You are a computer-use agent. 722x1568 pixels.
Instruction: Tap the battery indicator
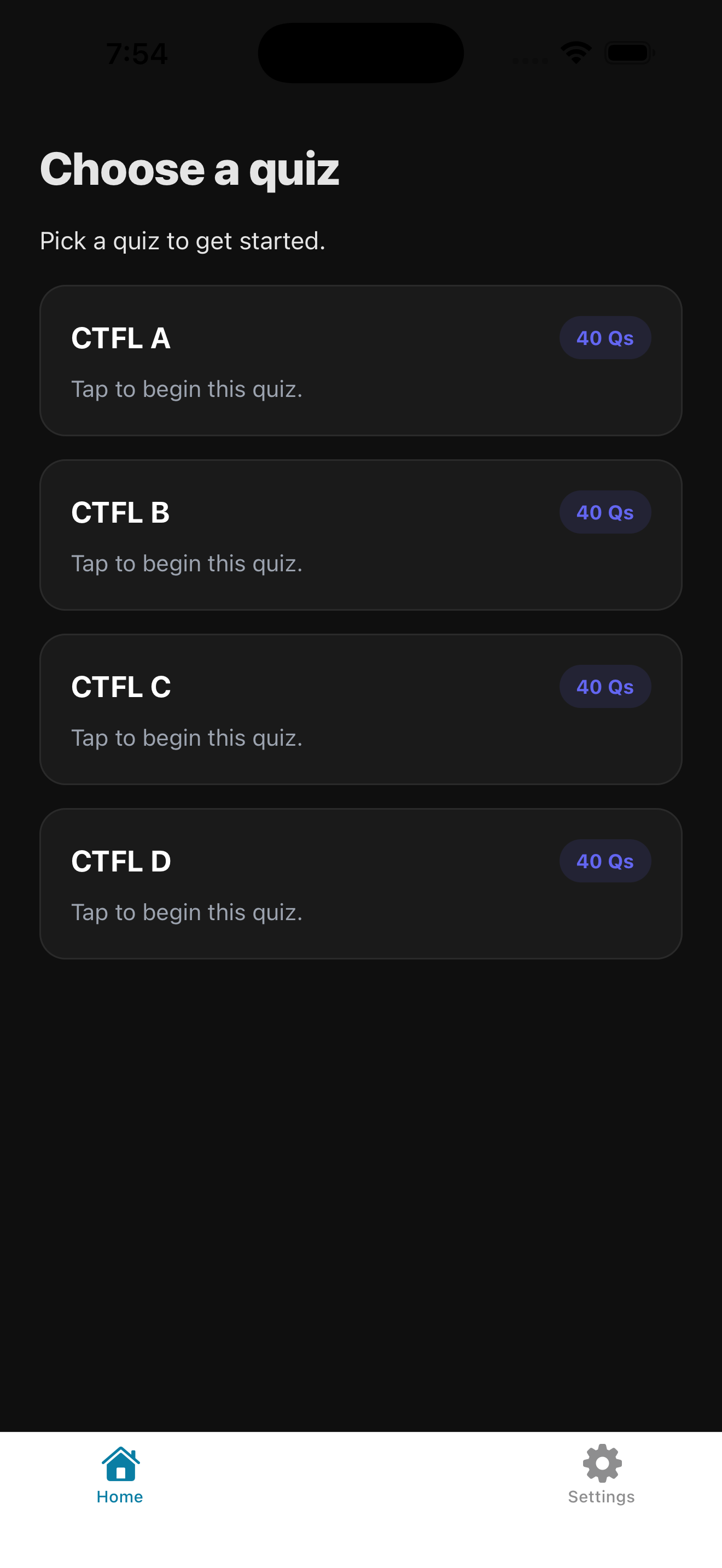[x=629, y=52]
